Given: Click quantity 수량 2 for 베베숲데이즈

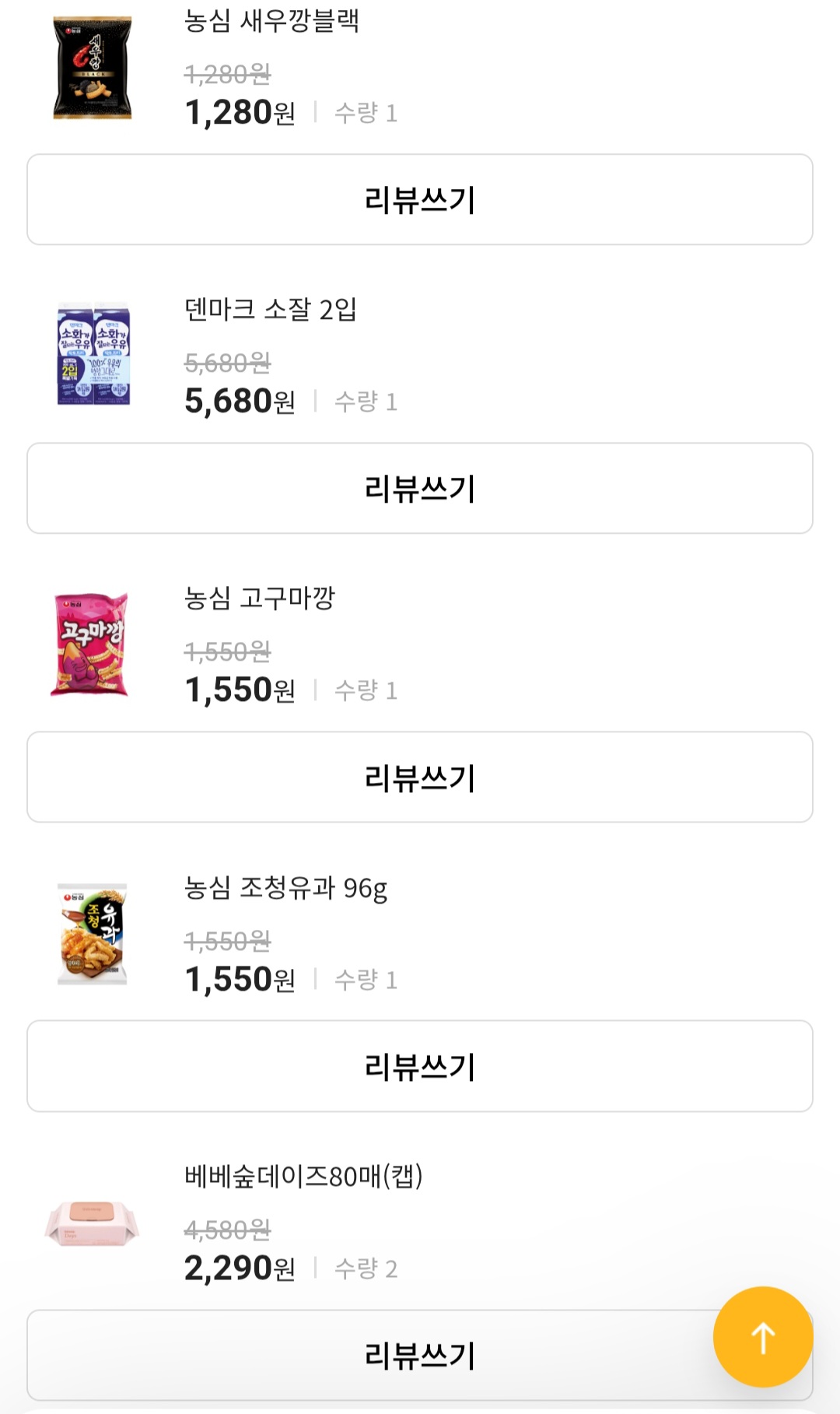Looking at the screenshot, I should [366, 1271].
